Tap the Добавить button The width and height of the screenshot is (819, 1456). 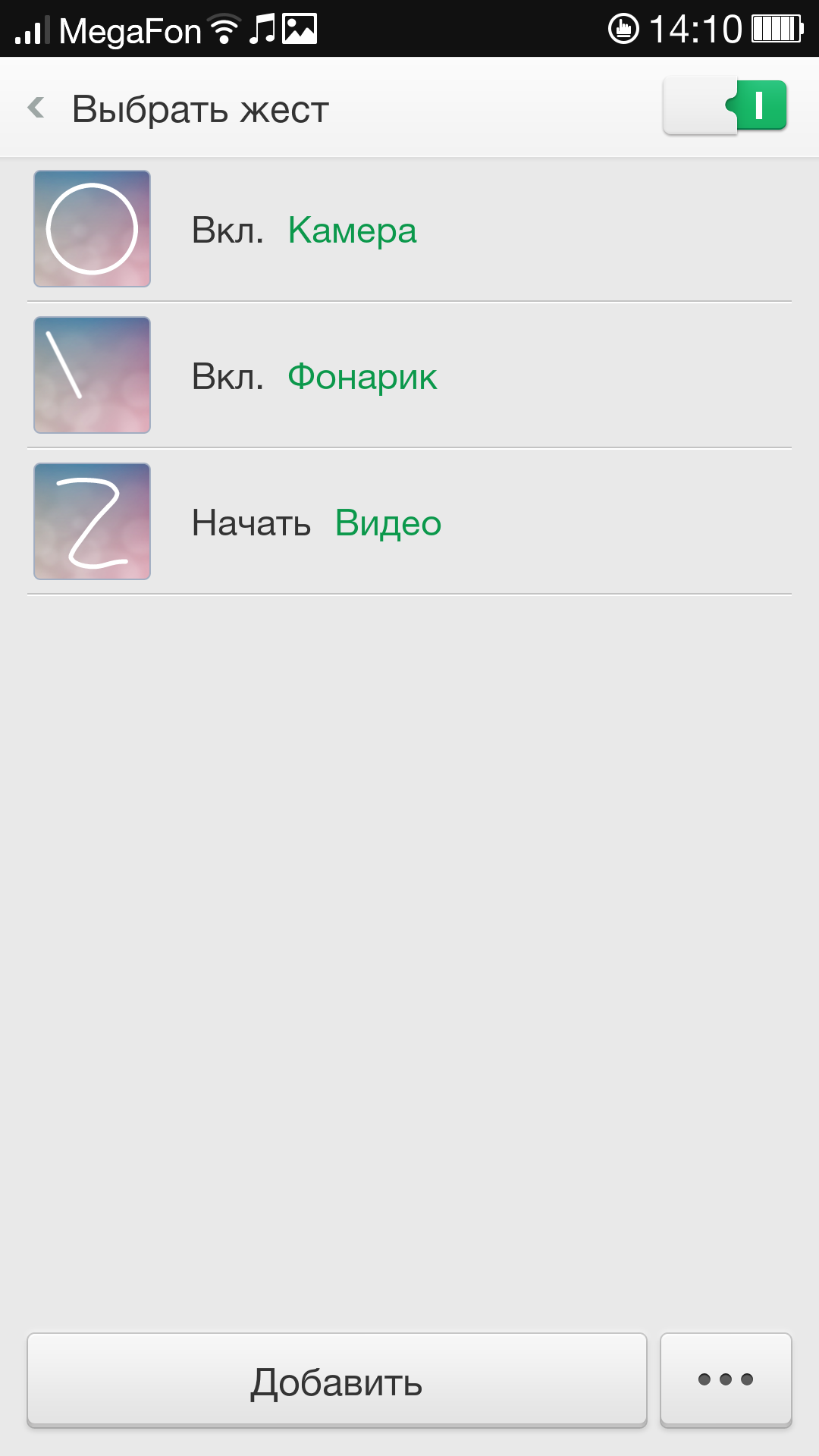337,1380
